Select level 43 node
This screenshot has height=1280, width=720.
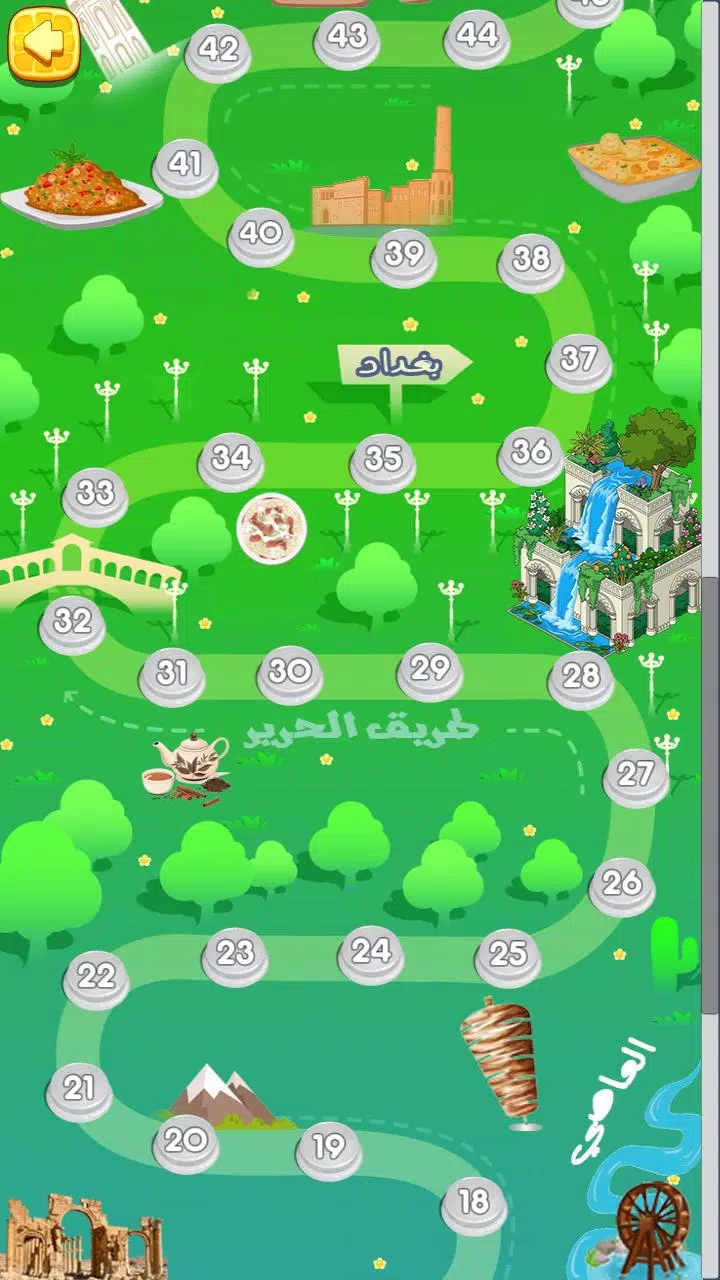pos(347,37)
